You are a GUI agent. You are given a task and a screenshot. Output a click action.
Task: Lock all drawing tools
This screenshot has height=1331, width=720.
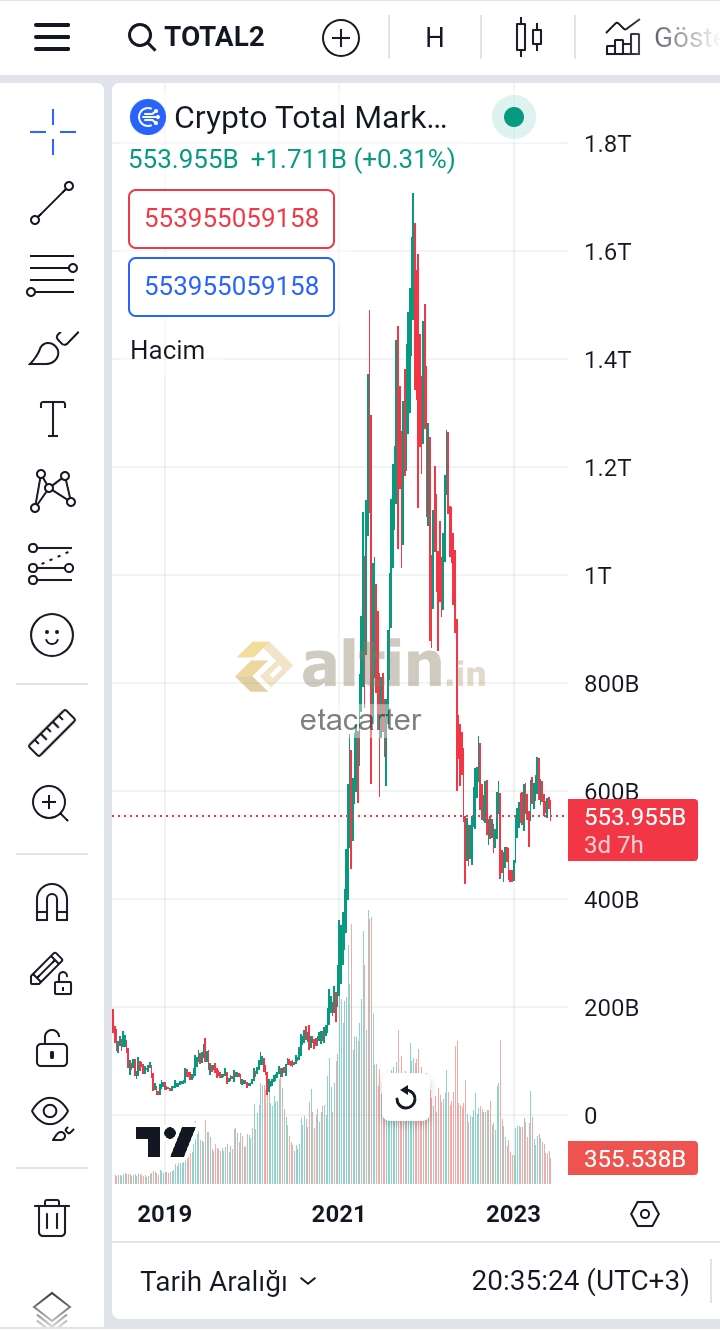click(52, 1048)
